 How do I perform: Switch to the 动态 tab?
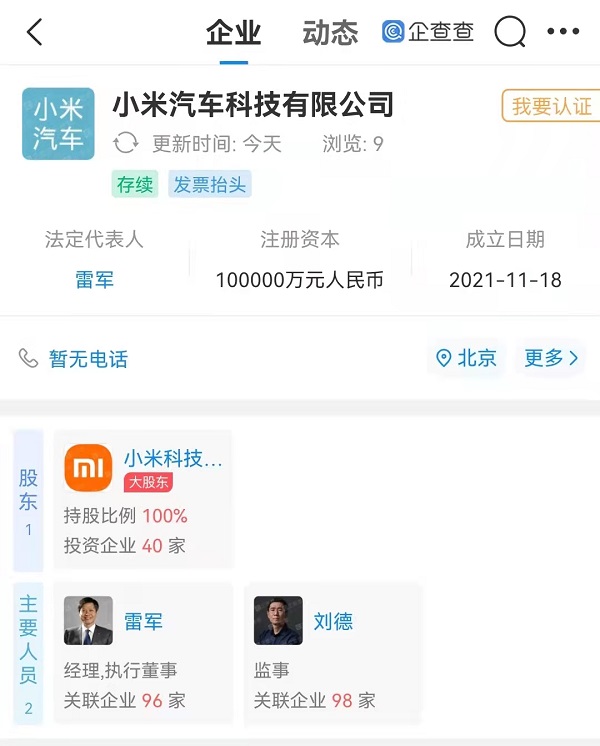coord(330,32)
